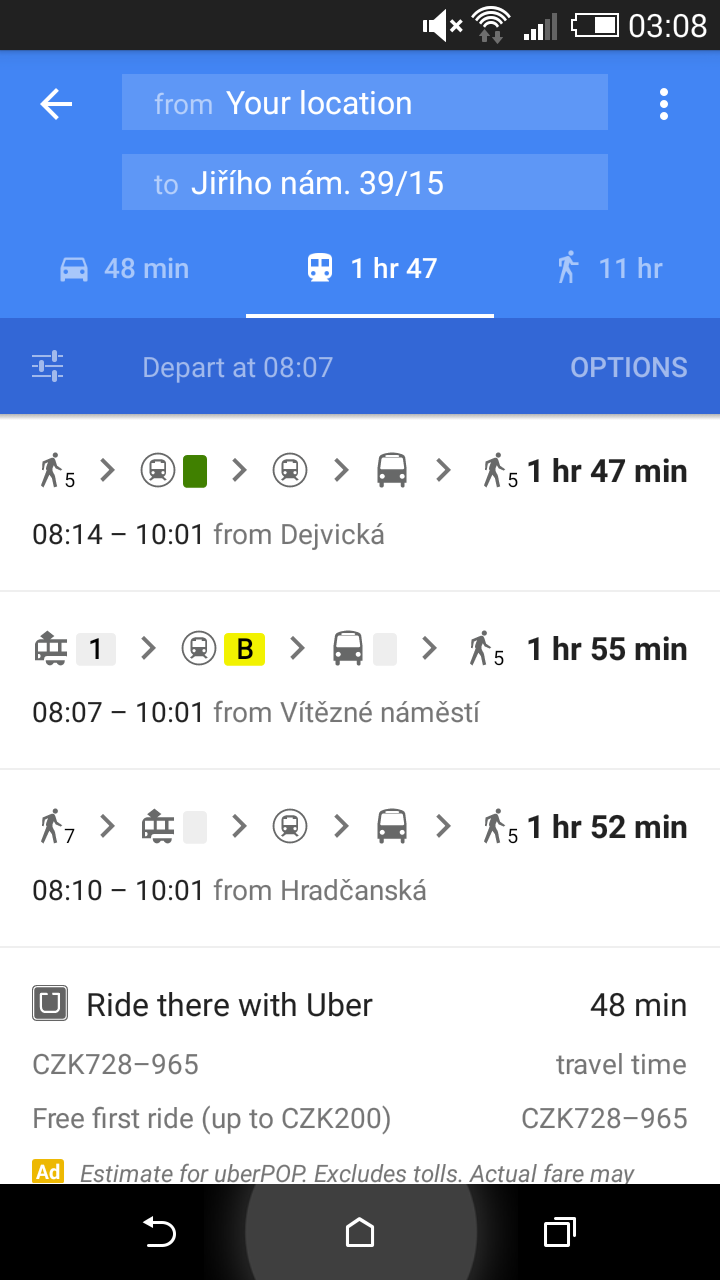Tap the system home button
The height and width of the screenshot is (1280, 720).
pos(360,1233)
